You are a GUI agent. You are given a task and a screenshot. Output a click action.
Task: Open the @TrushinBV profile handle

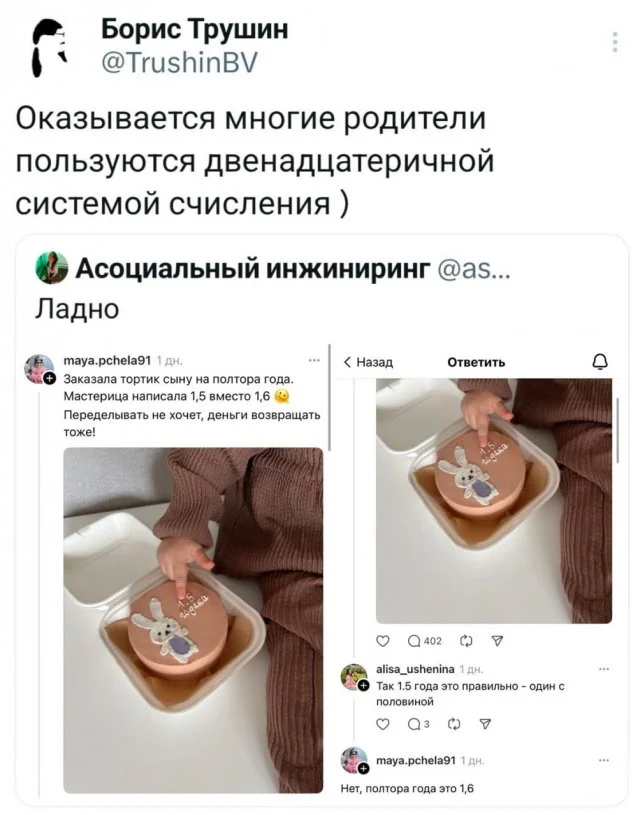coord(180,63)
